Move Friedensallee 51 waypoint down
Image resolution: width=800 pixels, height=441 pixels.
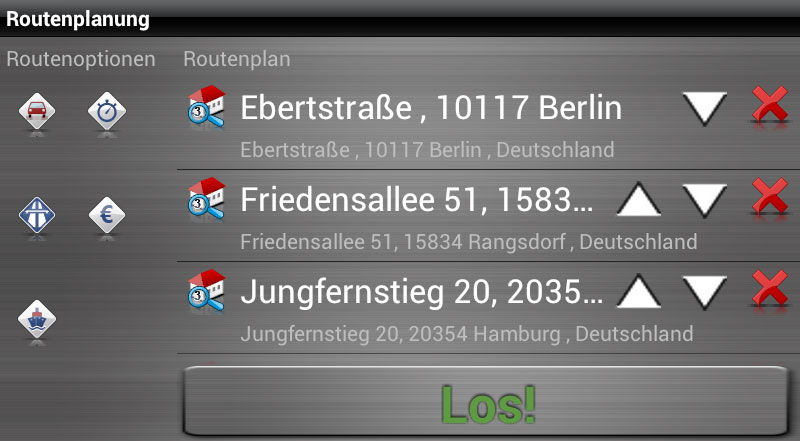coord(704,201)
